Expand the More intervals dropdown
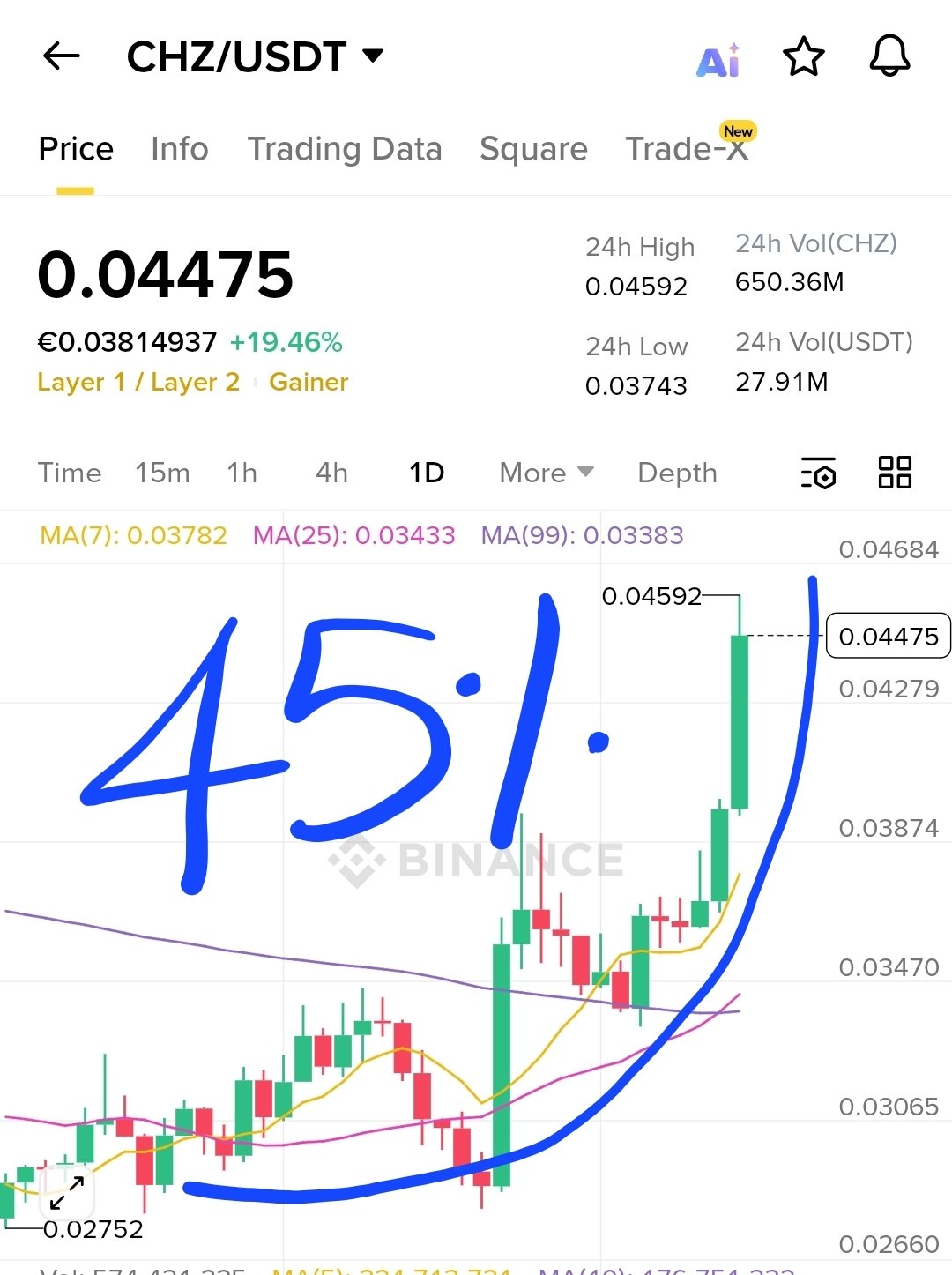 pos(546,473)
